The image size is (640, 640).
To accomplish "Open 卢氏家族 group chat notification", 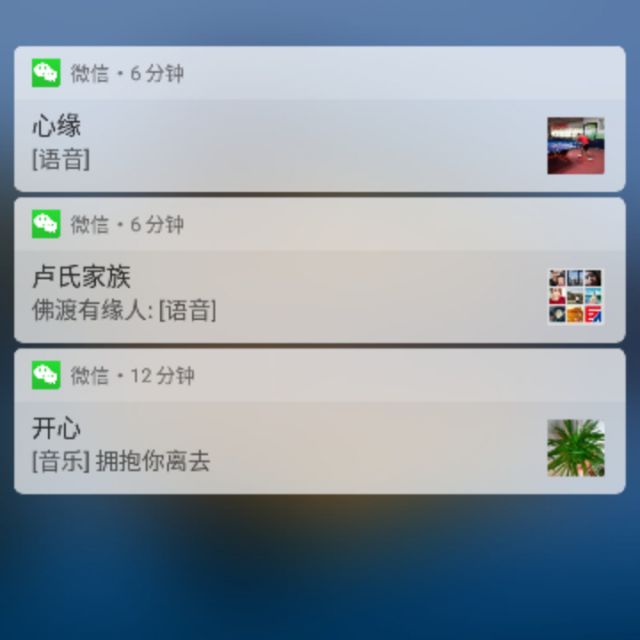I will (x=300, y=294).
